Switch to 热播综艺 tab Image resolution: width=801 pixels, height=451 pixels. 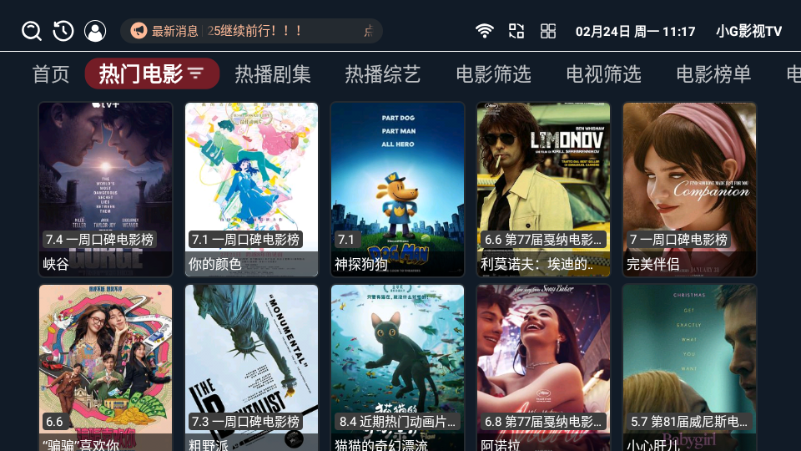383,74
